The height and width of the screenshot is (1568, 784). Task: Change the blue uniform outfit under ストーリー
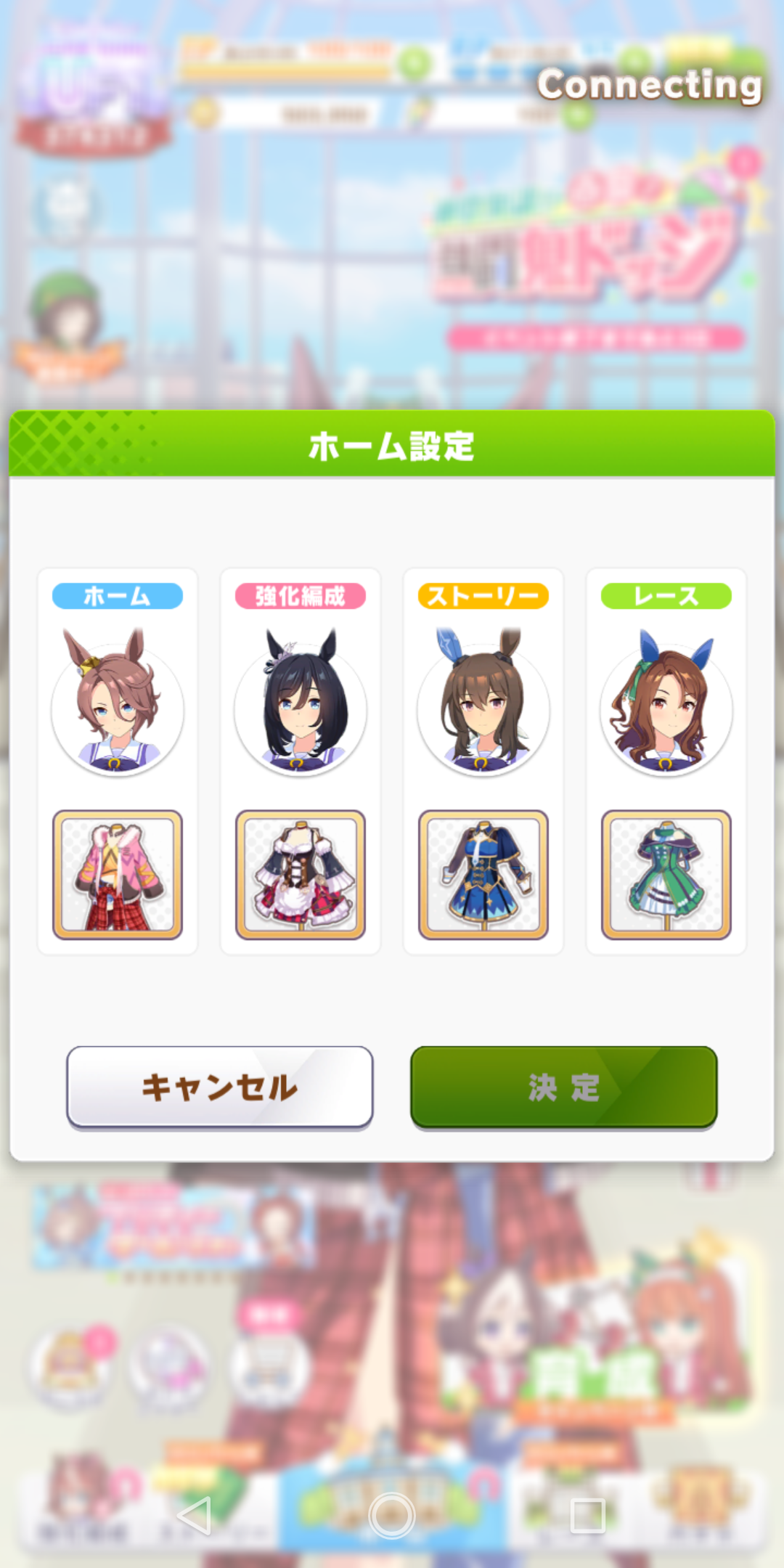click(x=483, y=875)
